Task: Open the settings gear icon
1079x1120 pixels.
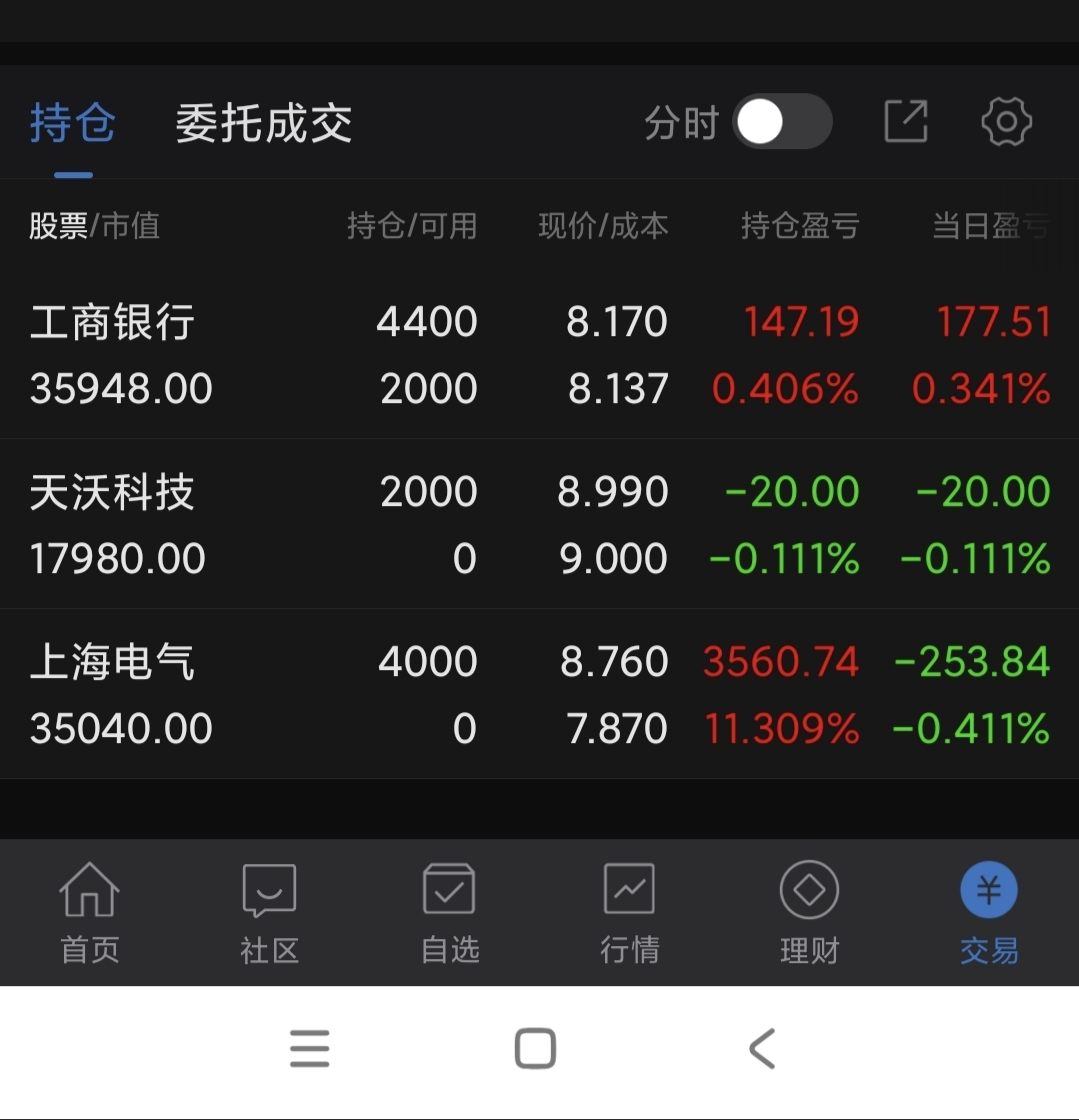Action: click(x=1006, y=122)
